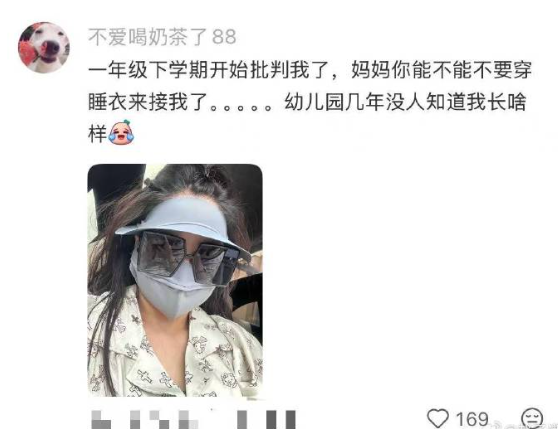Tap the dislike face icon
This screenshot has width=558, height=429.
point(532,418)
